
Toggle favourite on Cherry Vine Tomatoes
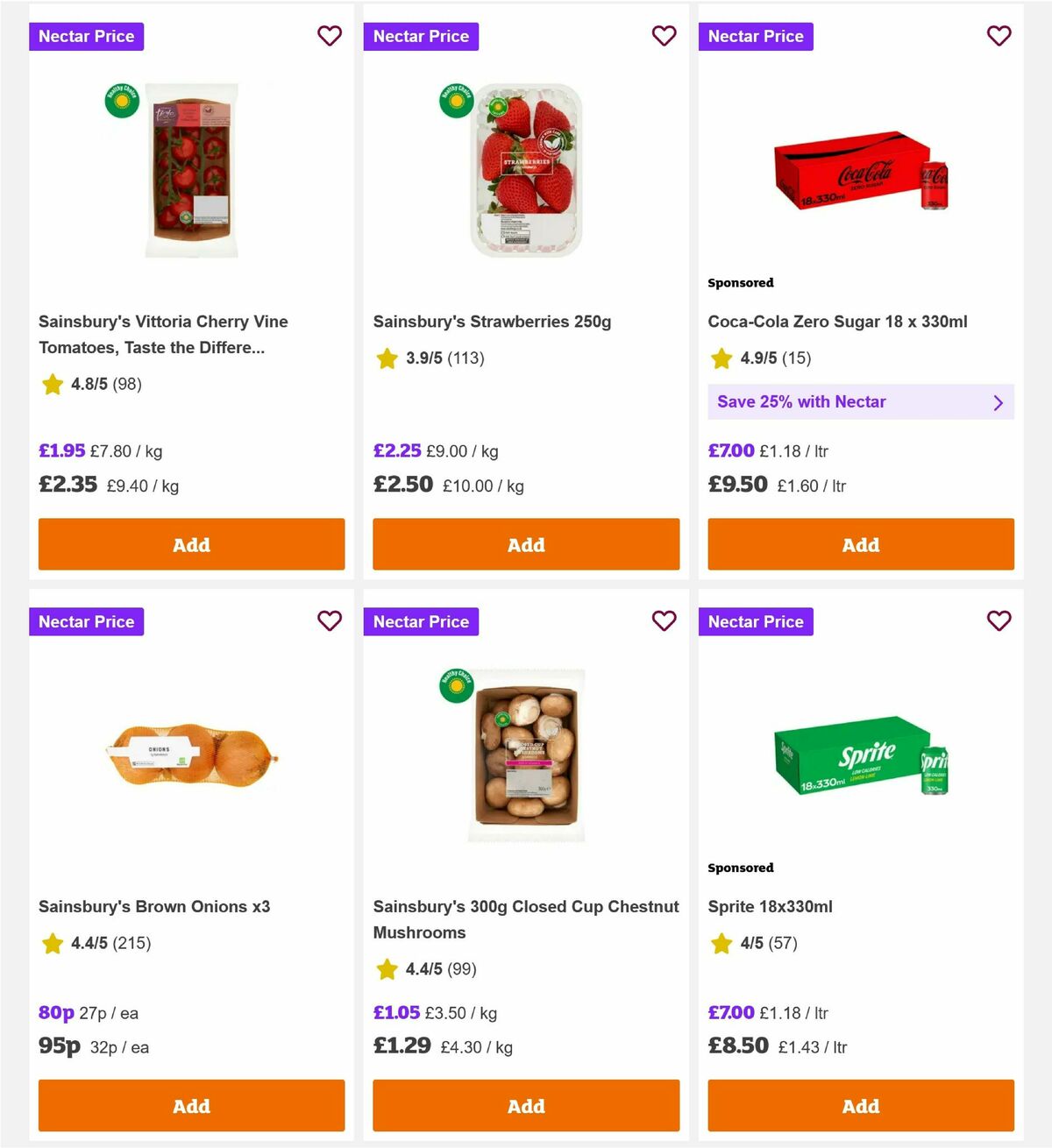330,36
